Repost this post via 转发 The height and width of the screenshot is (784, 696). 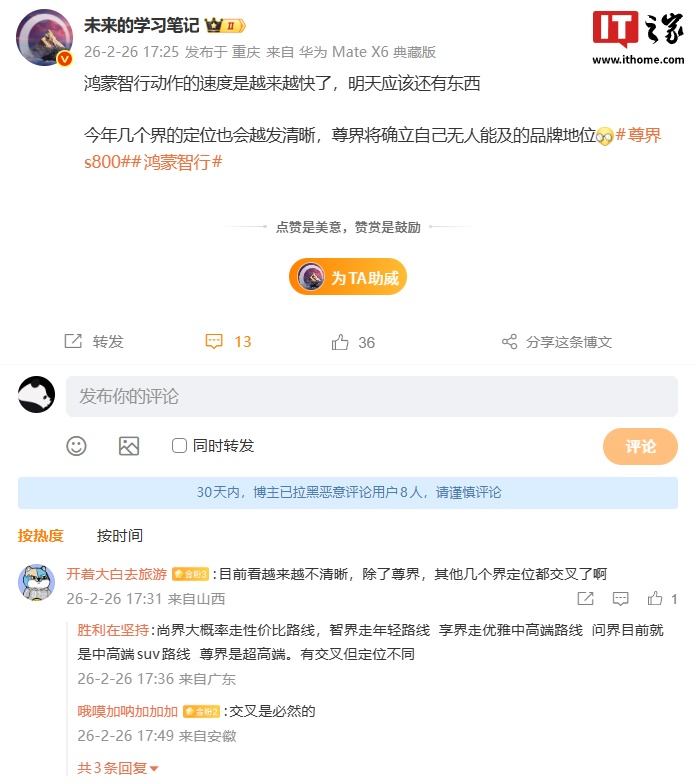(x=94, y=342)
